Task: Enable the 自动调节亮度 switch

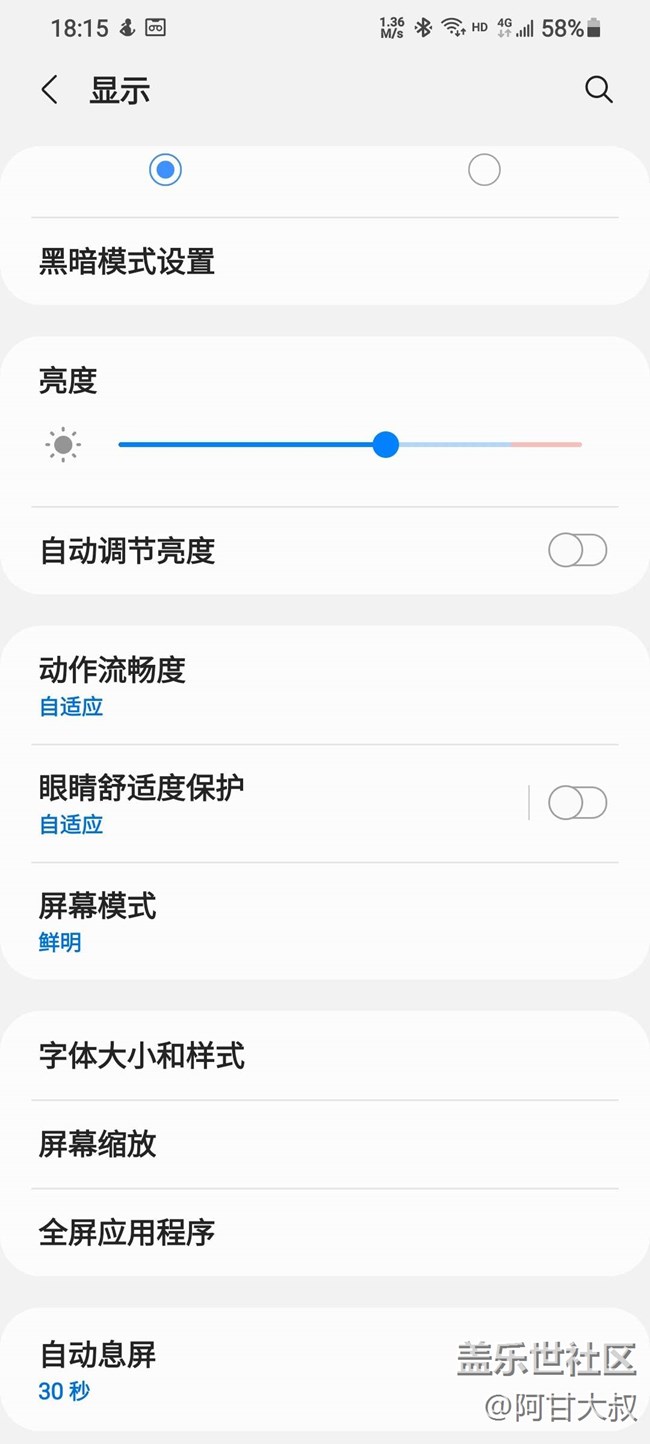Action: [577, 550]
